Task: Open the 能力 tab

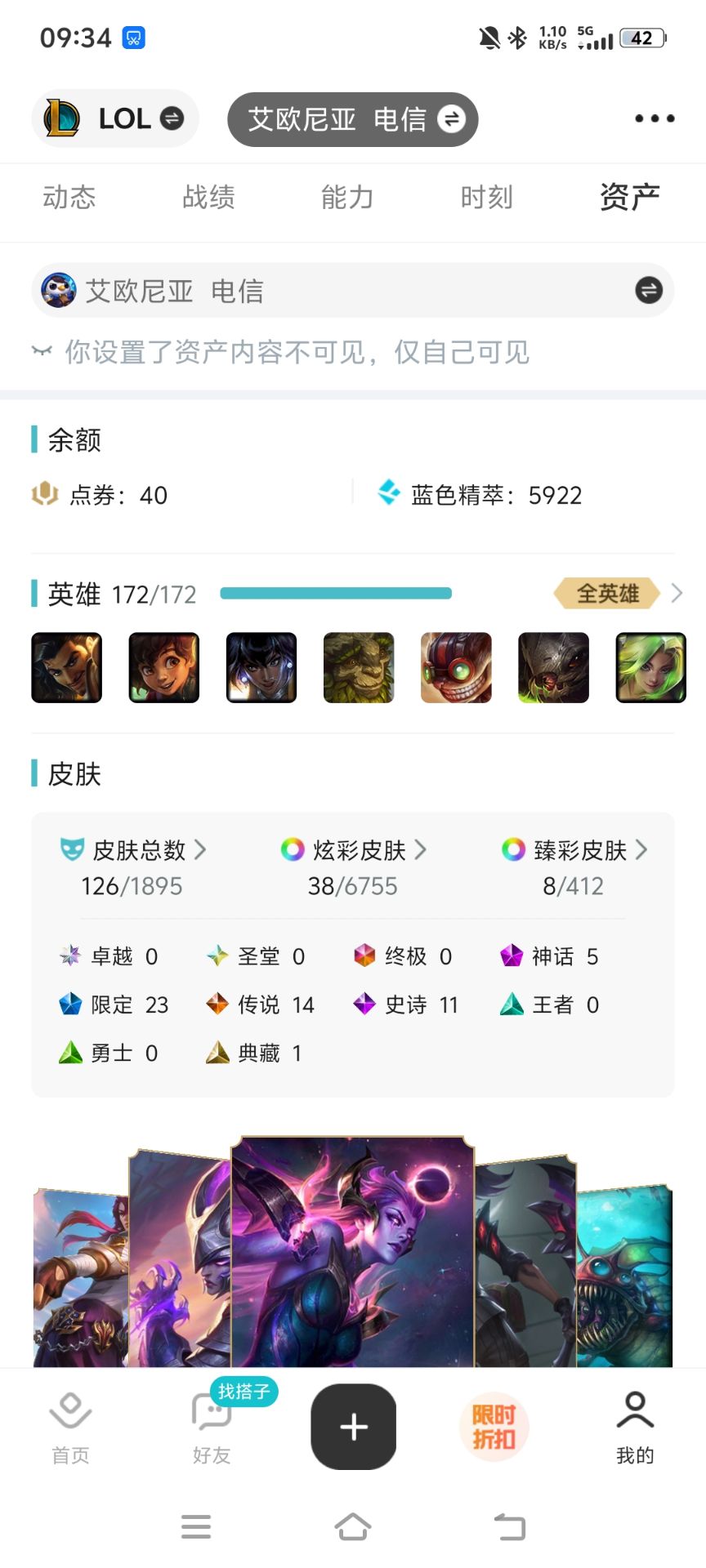Action: 347,198
